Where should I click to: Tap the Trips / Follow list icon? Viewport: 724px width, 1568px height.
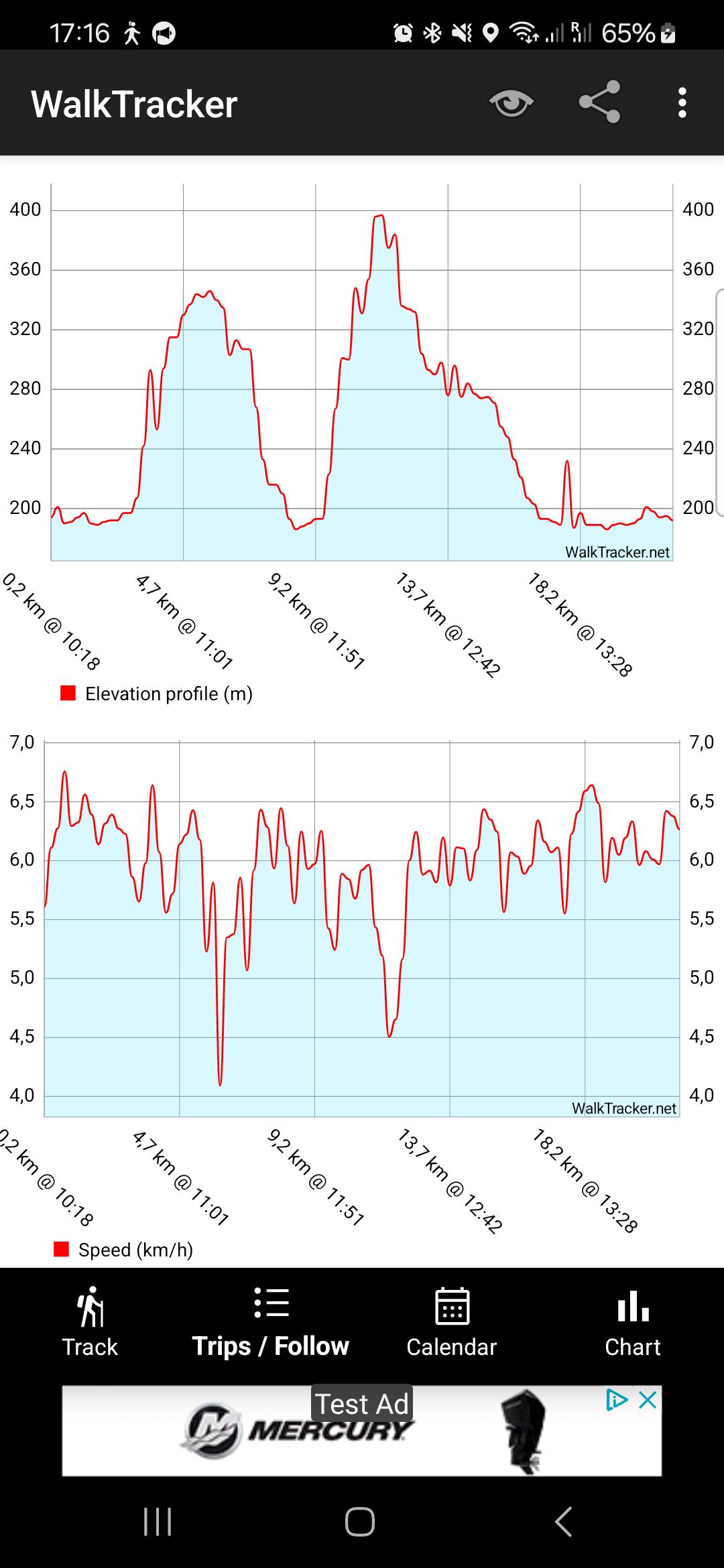[x=271, y=1303]
